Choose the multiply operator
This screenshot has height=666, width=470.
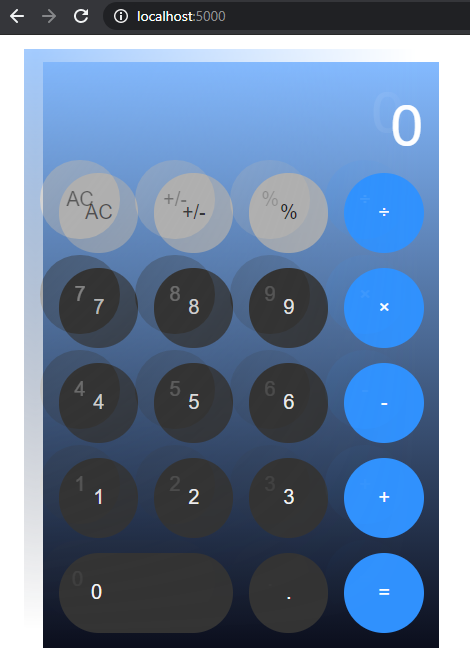coord(384,308)
